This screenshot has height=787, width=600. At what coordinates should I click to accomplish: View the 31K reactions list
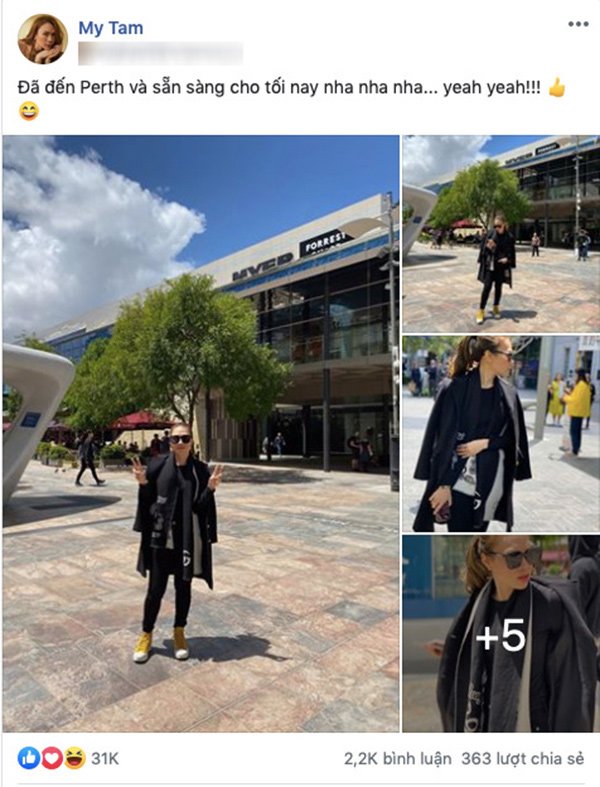click(x=105, y=759)
